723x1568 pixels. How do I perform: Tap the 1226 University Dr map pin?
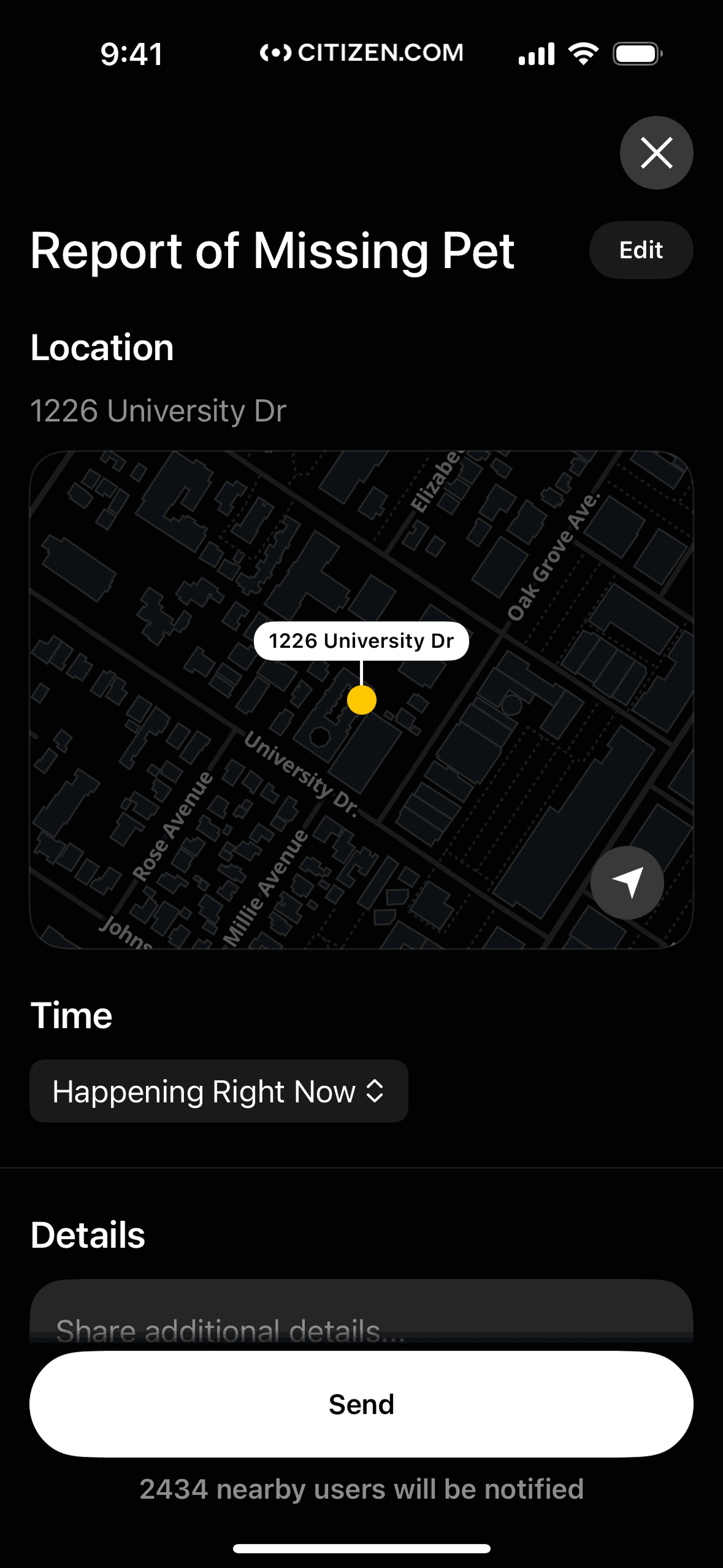(361, 700)
